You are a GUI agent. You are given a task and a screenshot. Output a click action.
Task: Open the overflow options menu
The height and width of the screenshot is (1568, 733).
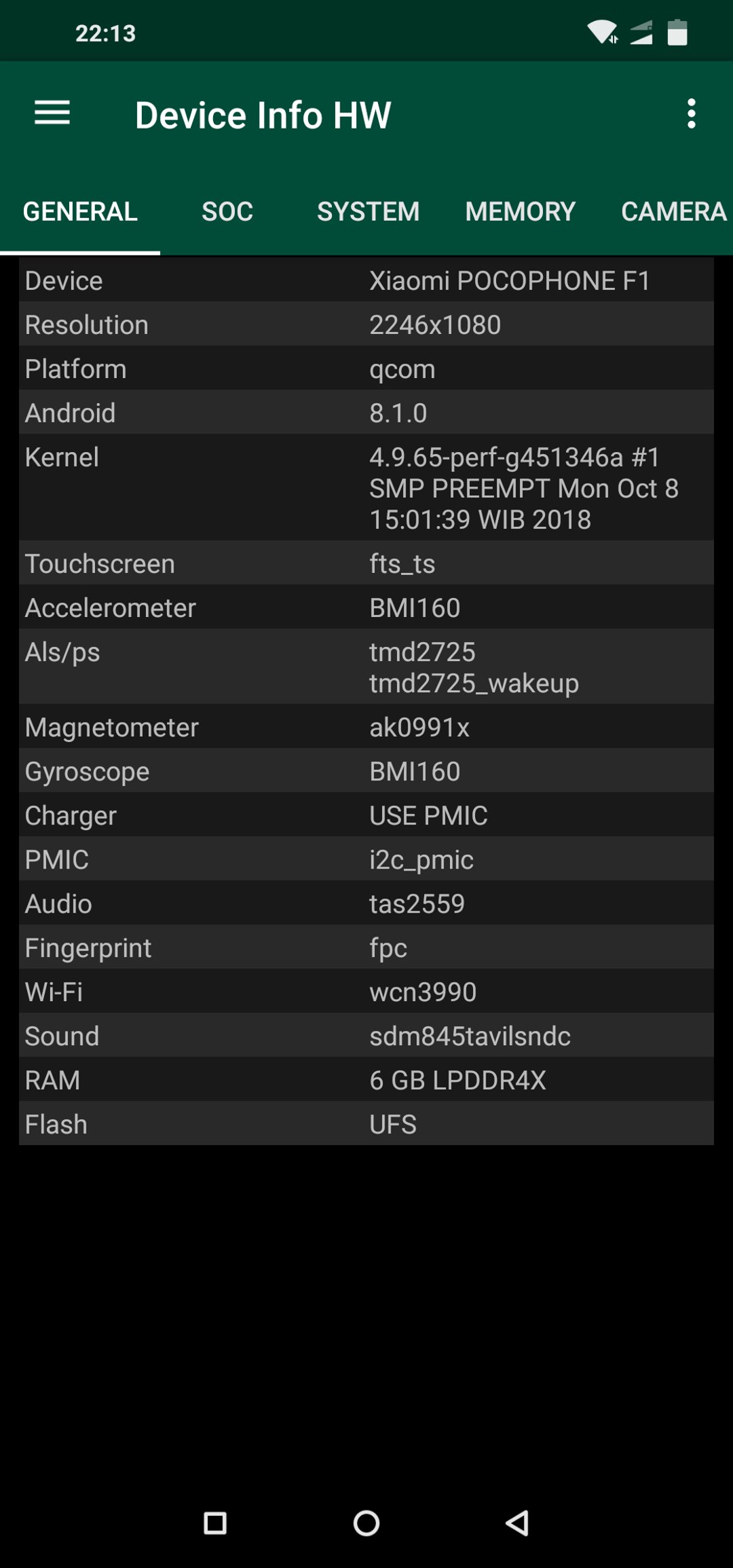pos(691,113)
